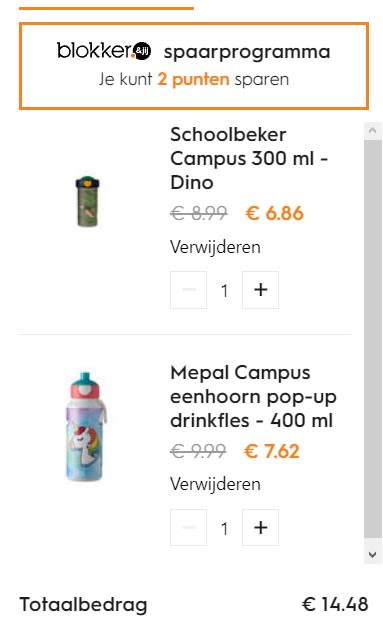The height and width of the screenshot is (641, 383).
Task: Tap the scrollbar down arrow
Action: coord(372,555)
